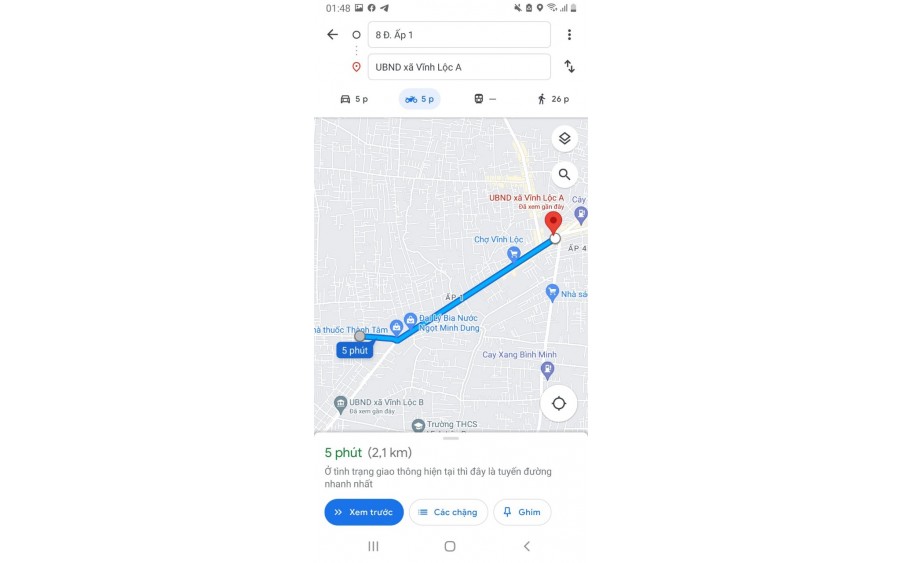Go to the system home screen
Image resolution: width=903 pixels, height=563 pixels.
click(450, 546)
